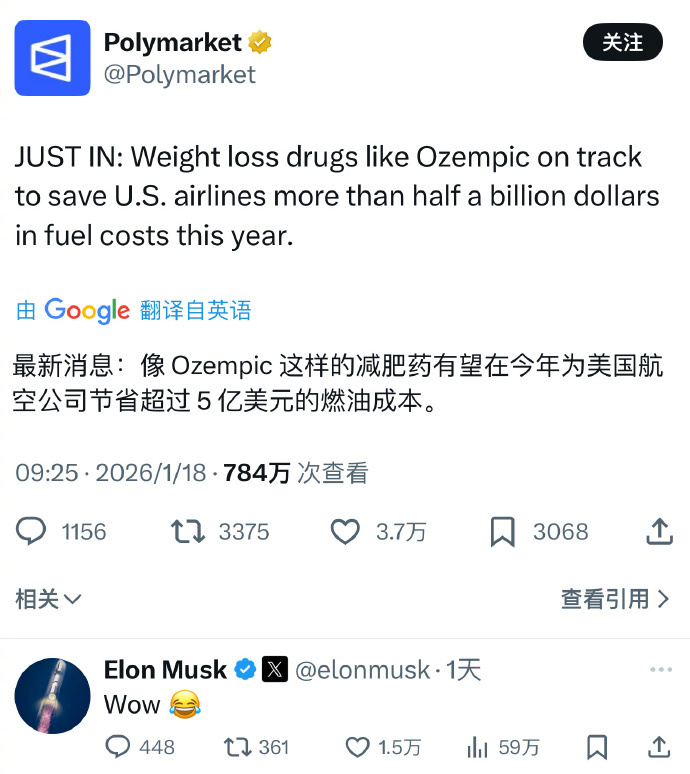The image size is (690, 774).
Task: Tap 翻译自英语 translation link
Action: coord(196,310)
